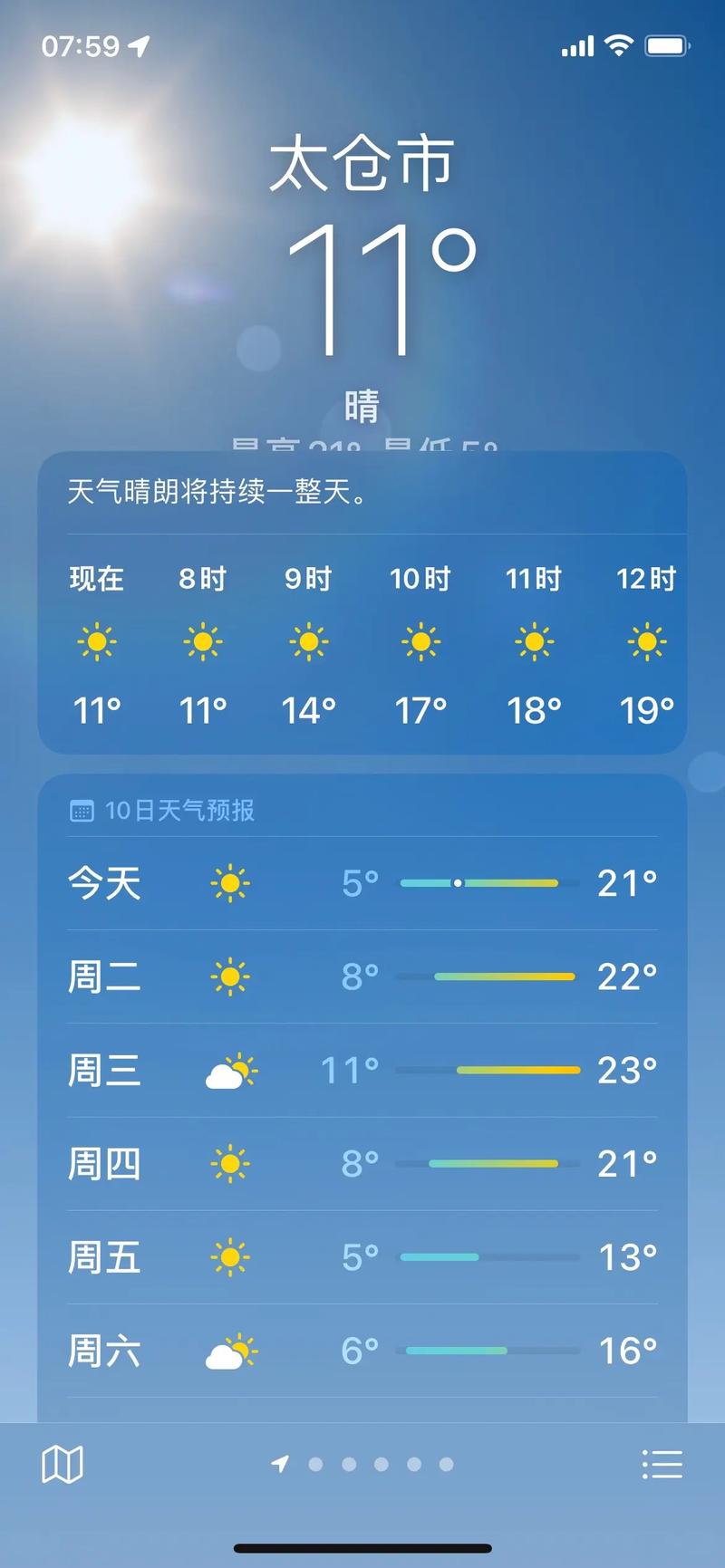Open the 今天 forecast row
The image size is (725, 1568).
pos(362,883)
